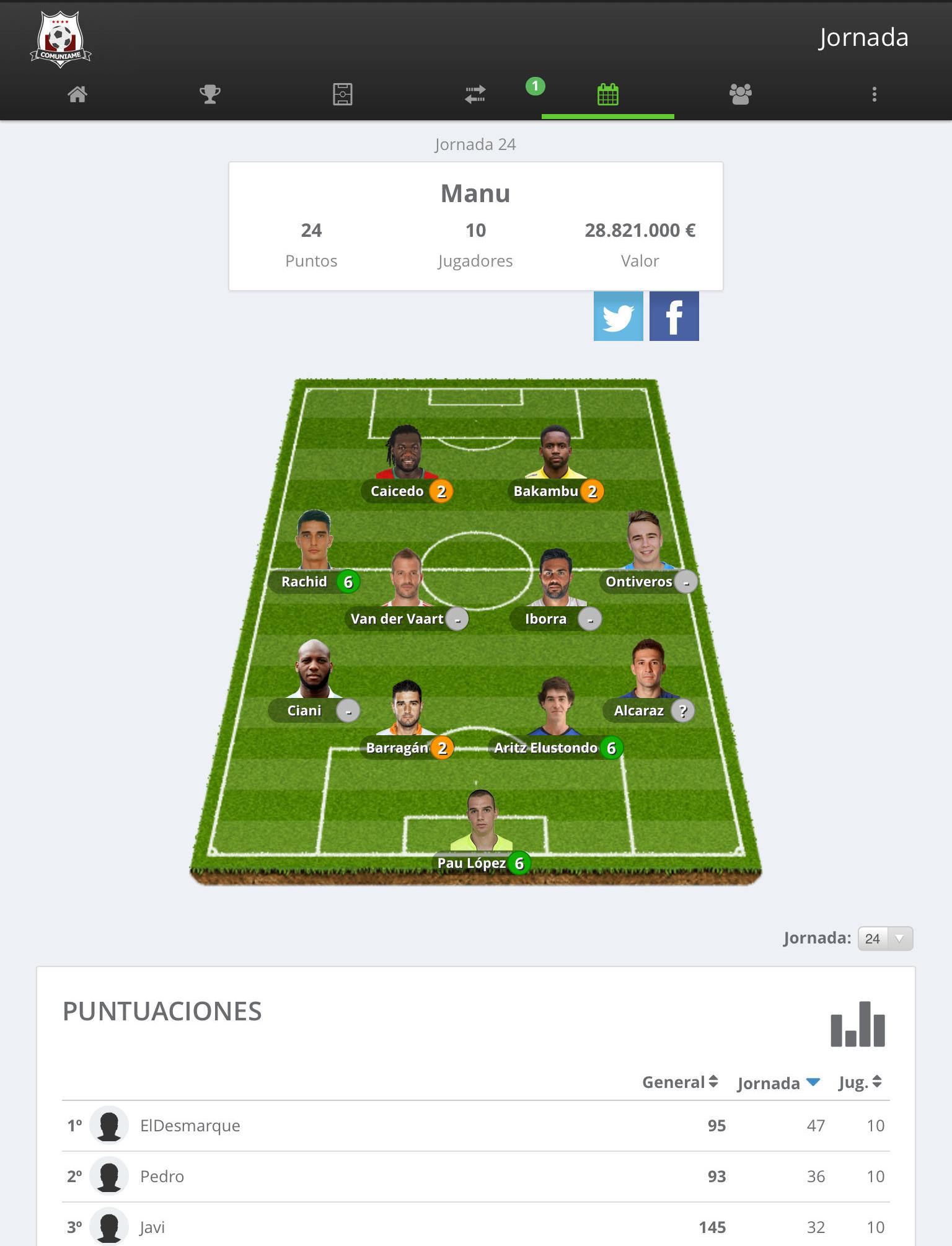952x1246 pixels.
Task: Open the transfers market tab
Action: click(475, 94)
